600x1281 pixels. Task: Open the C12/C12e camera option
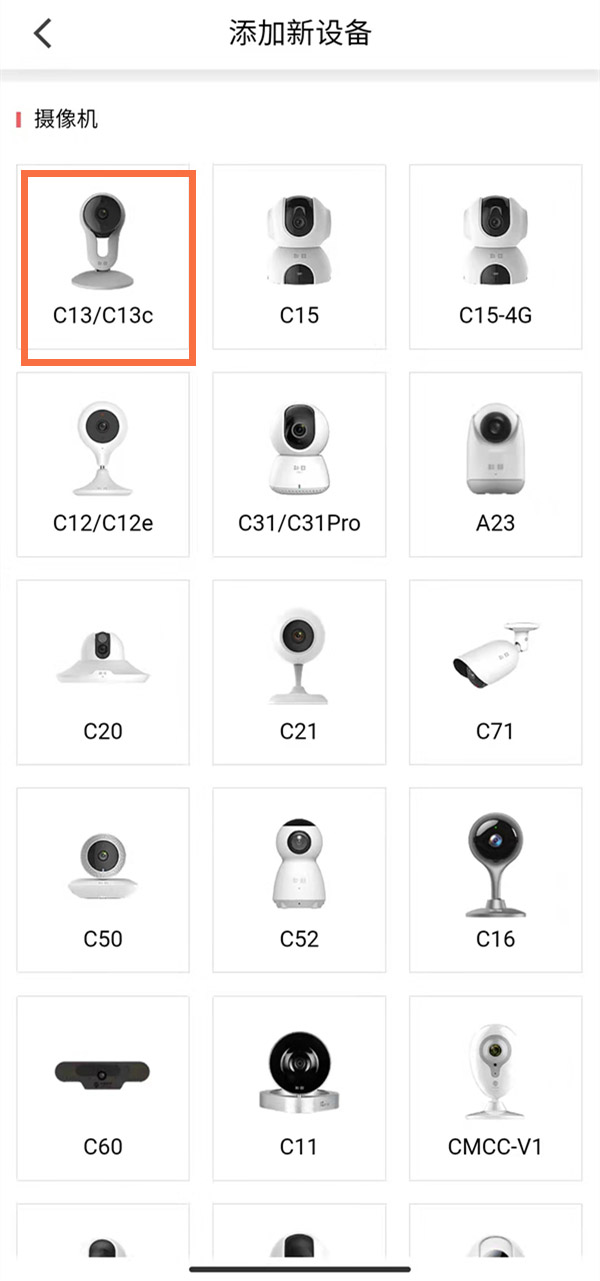coord(103,465)
